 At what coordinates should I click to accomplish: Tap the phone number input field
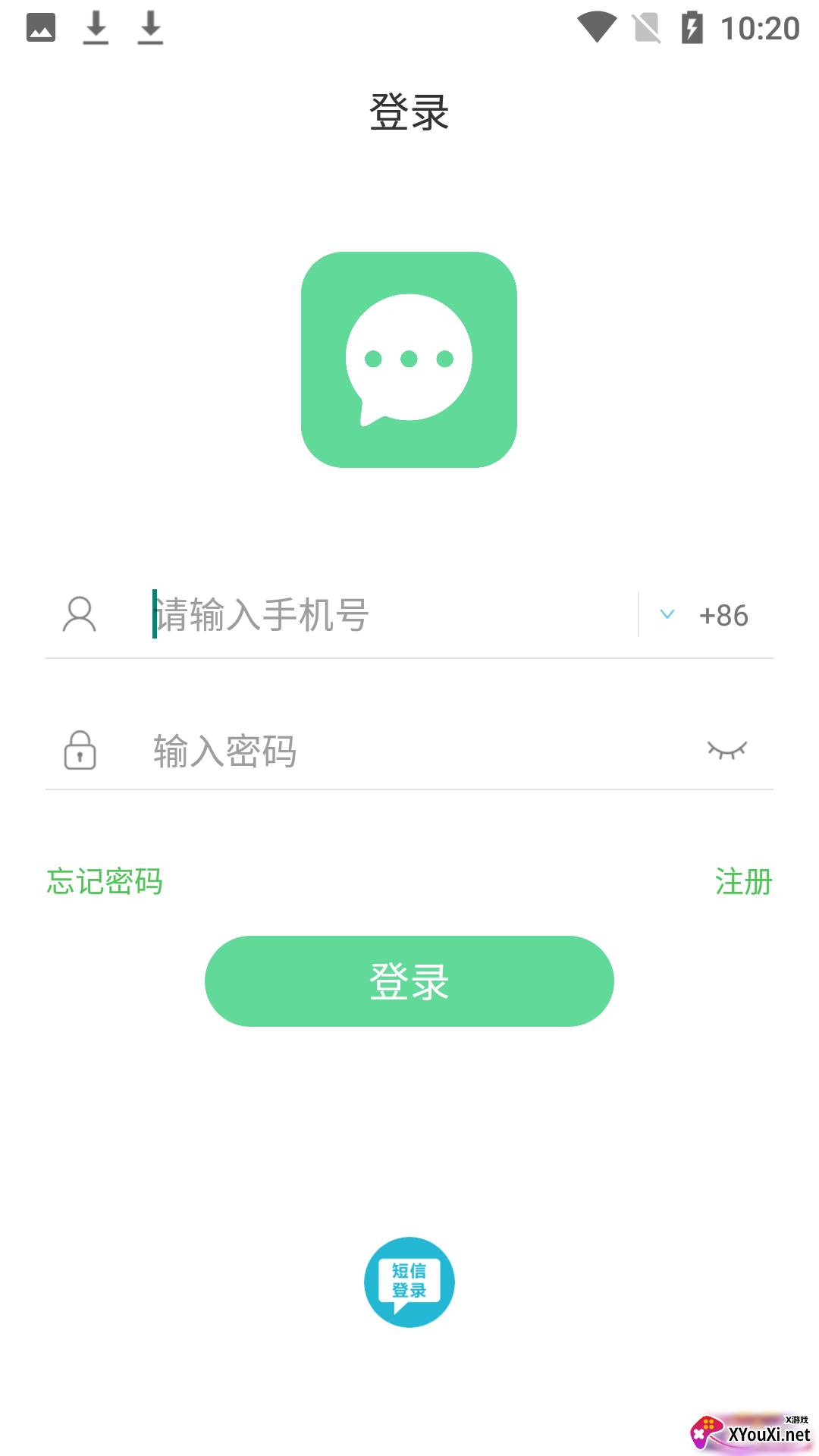point(379,615)
